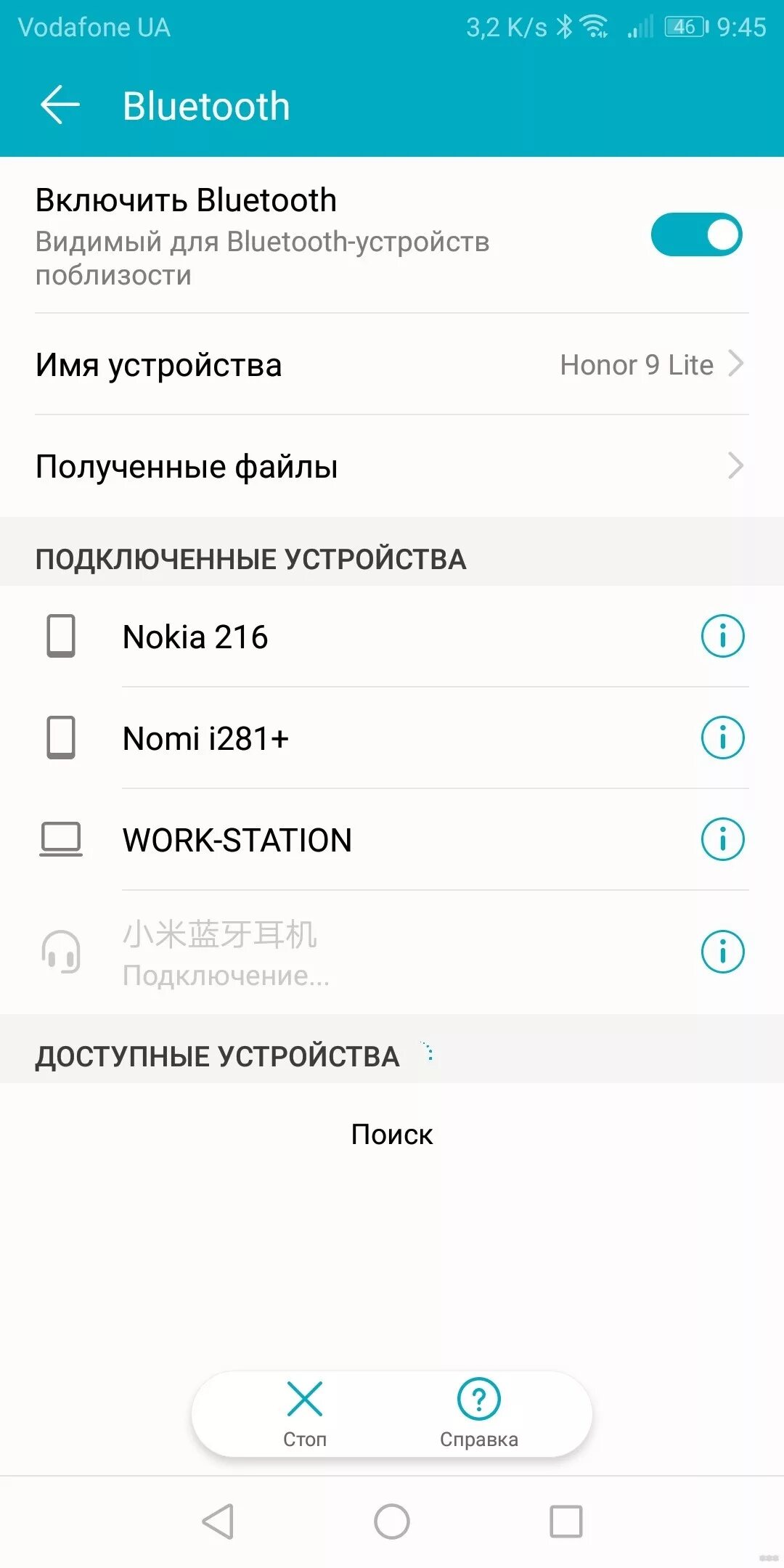The width and height of the screenshot is (784, 1568).
Task: View details of Nomi i281+
Action: [x=722, y=738]
